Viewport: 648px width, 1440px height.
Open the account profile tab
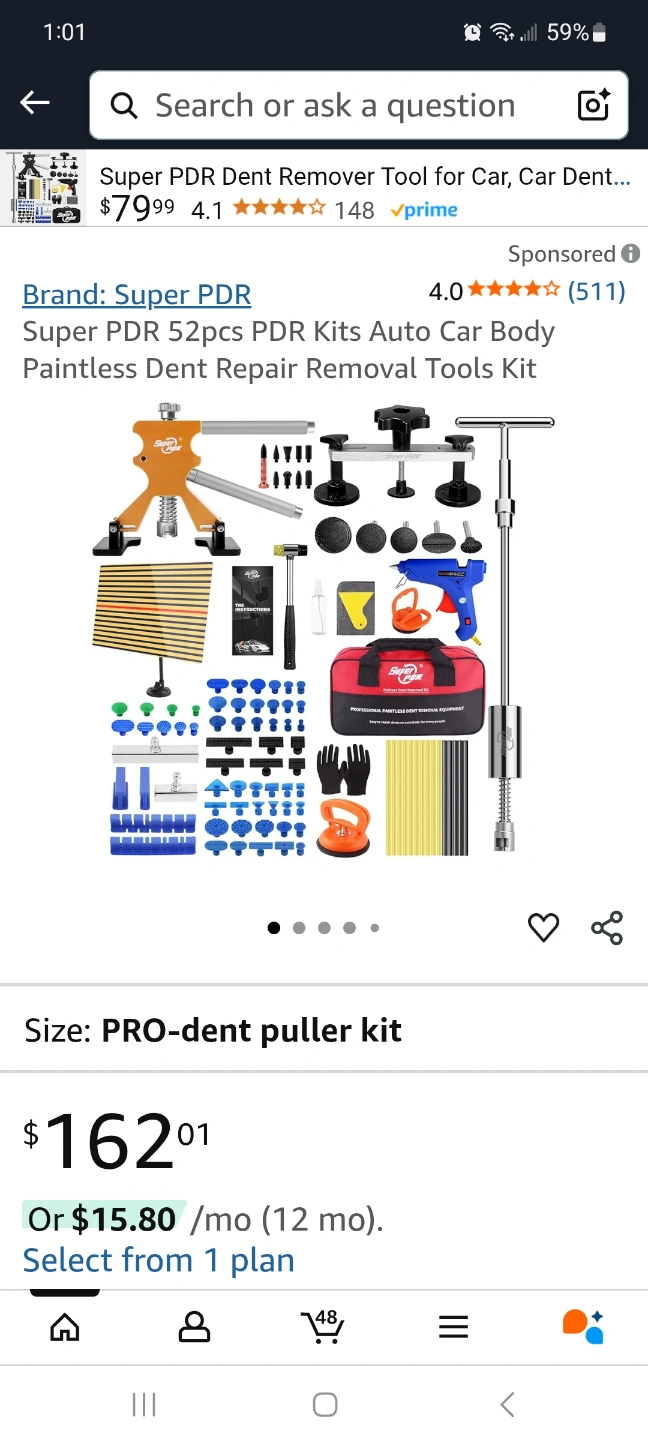click(194, 1327)
